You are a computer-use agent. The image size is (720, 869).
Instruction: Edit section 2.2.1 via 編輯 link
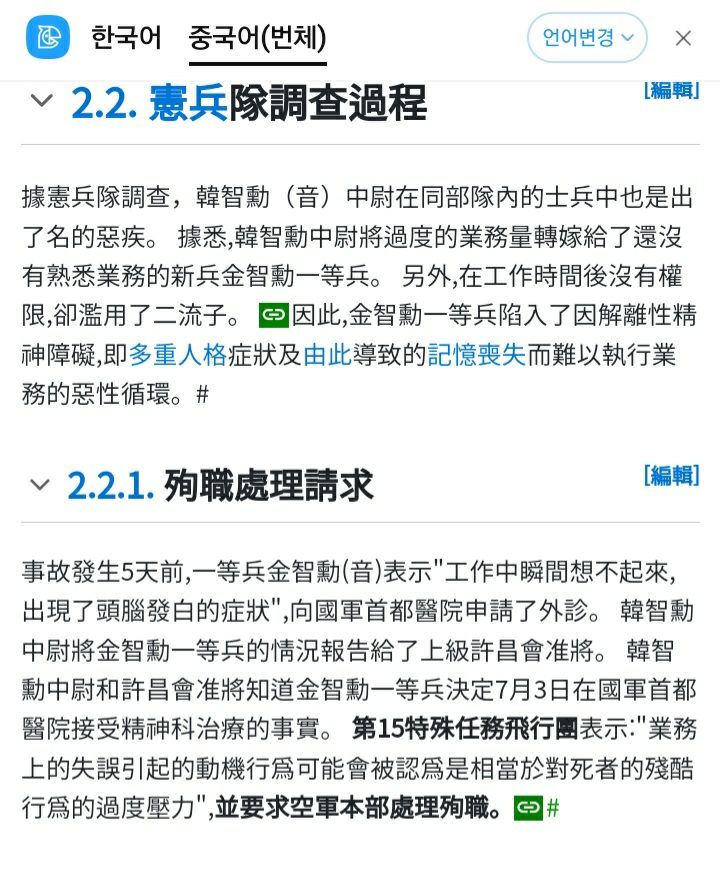pos(671,475)
